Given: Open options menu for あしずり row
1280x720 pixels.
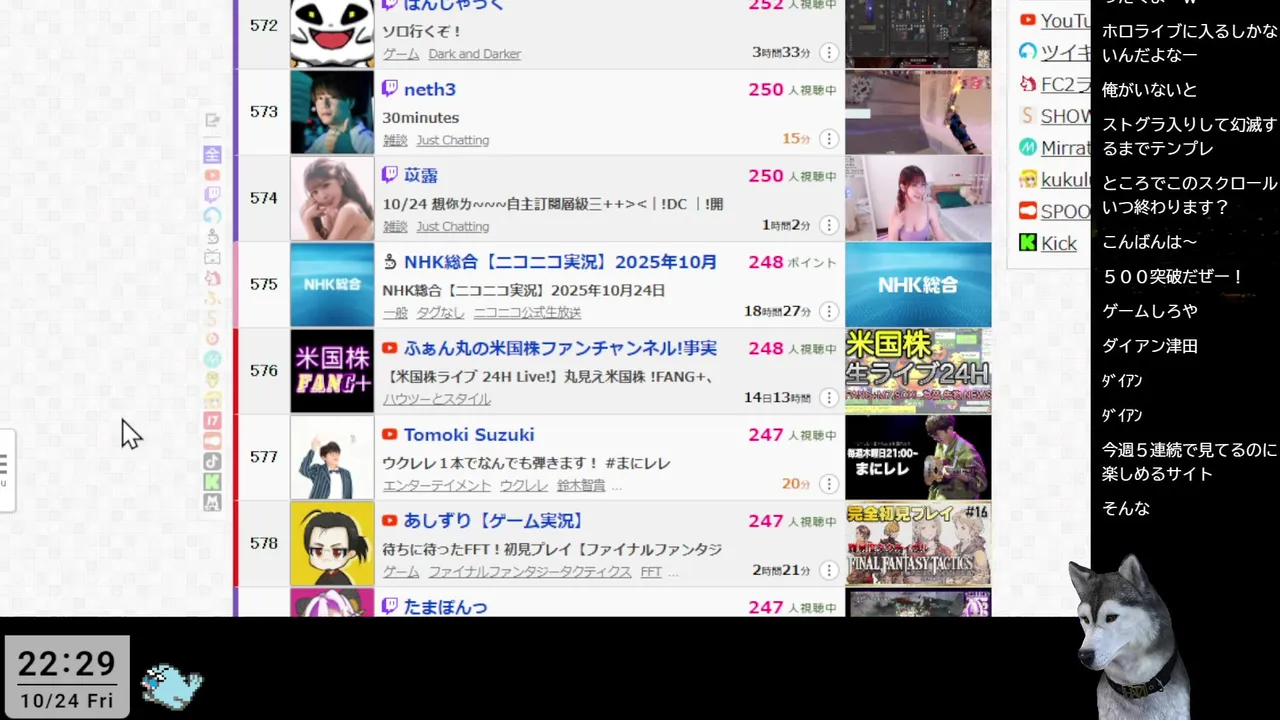Looking at the screenshot, I should point(829,570).
